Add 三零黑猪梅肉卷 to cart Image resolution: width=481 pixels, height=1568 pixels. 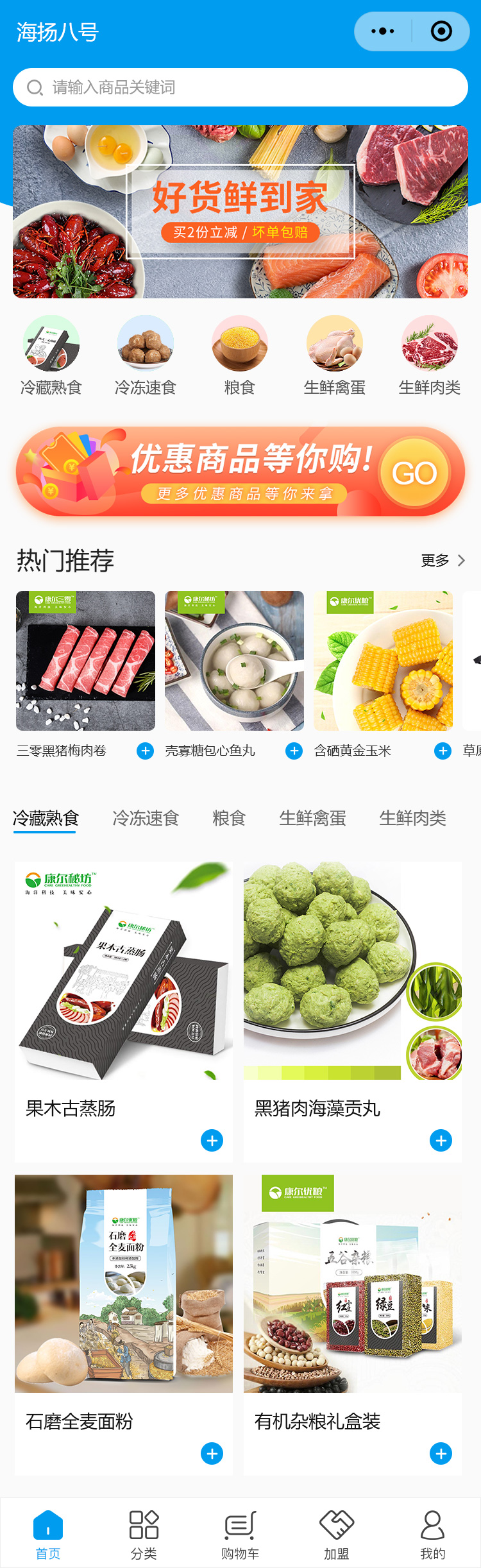coord(146,751)
